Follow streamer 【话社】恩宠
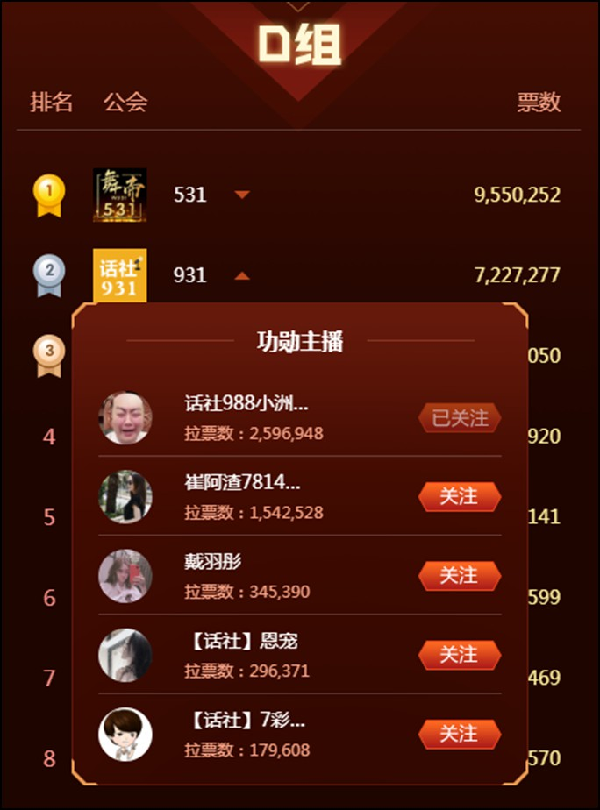The image size is (600, 810). click(459, 655)
